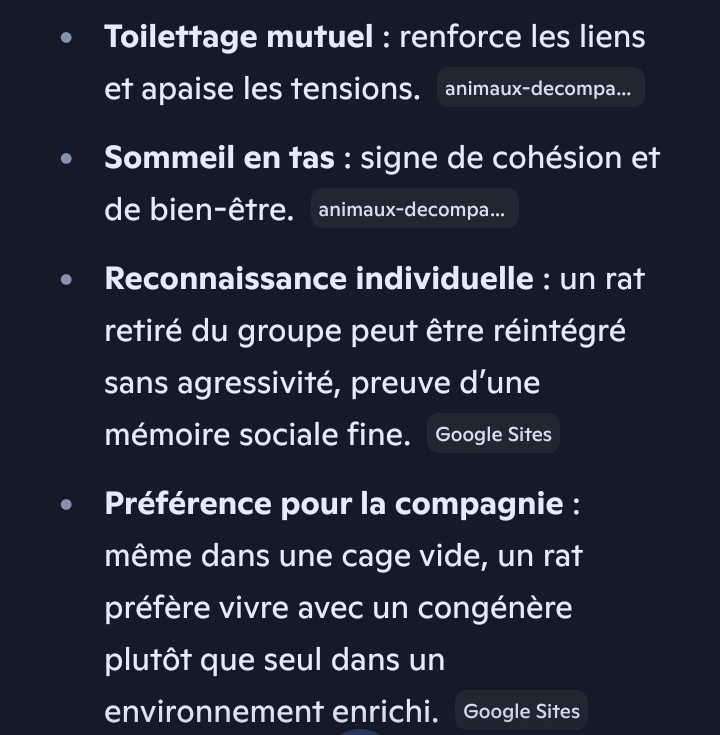Viewport: 720px width, 735px height.
Task: Open the animaux-decompa source chip after Sommeil en tas
Action: tap(414, 209)
